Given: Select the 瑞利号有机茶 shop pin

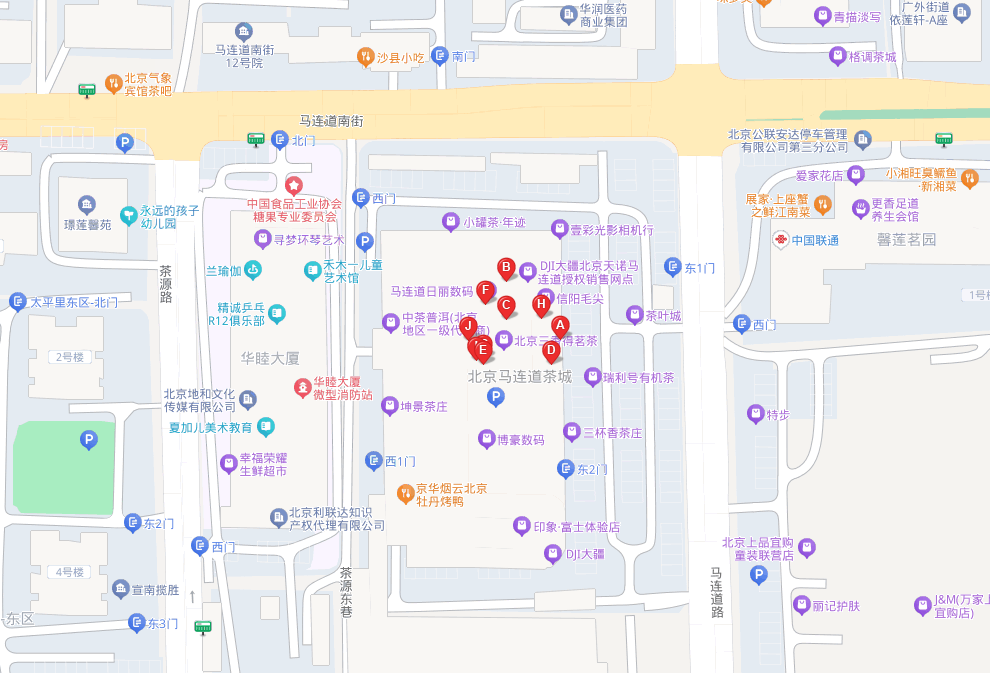Looking at the screenshot, I should click(x=593, y=377).
